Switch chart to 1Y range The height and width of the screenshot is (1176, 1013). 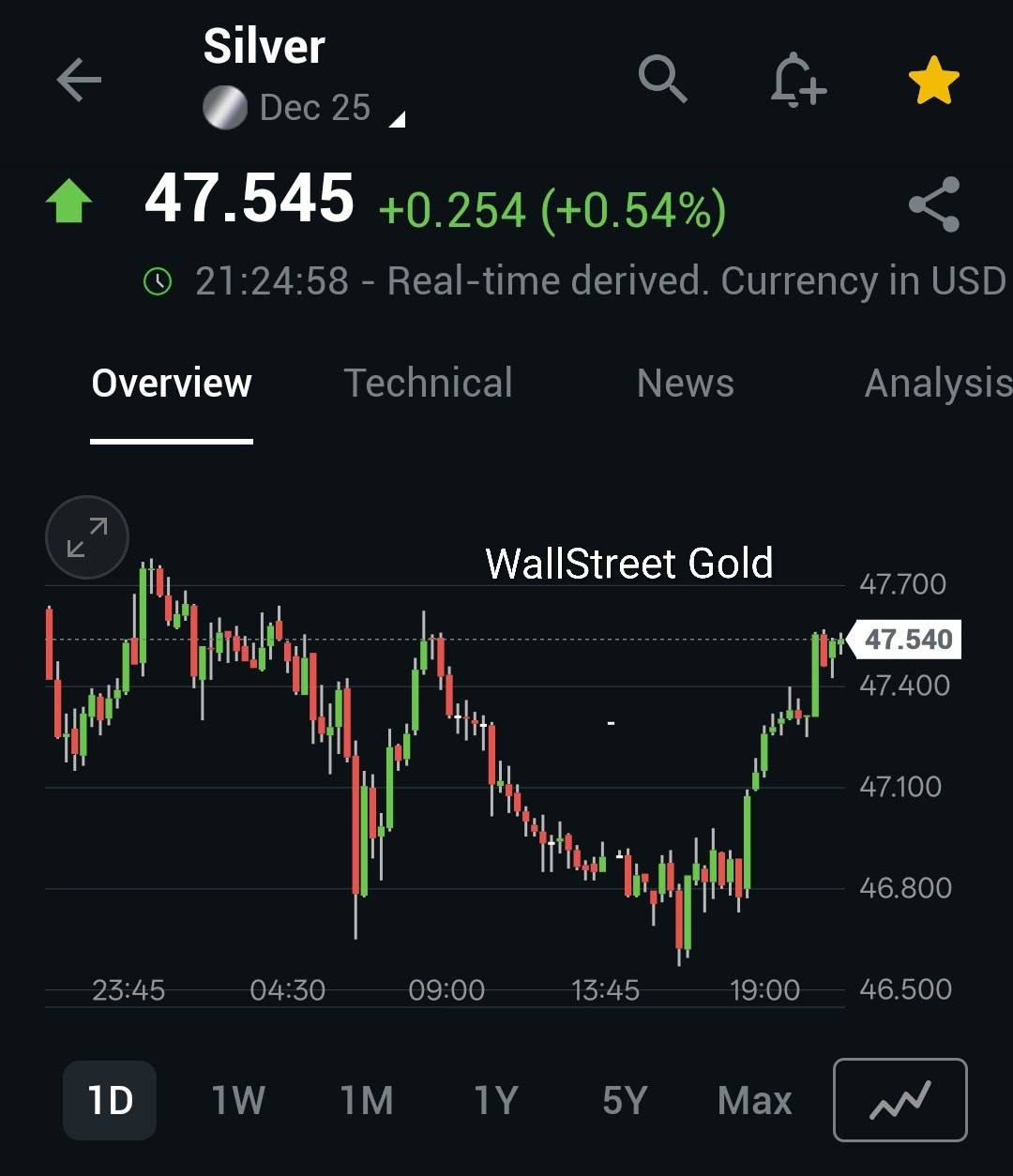pyautogui.click(x=495, y=1100)
